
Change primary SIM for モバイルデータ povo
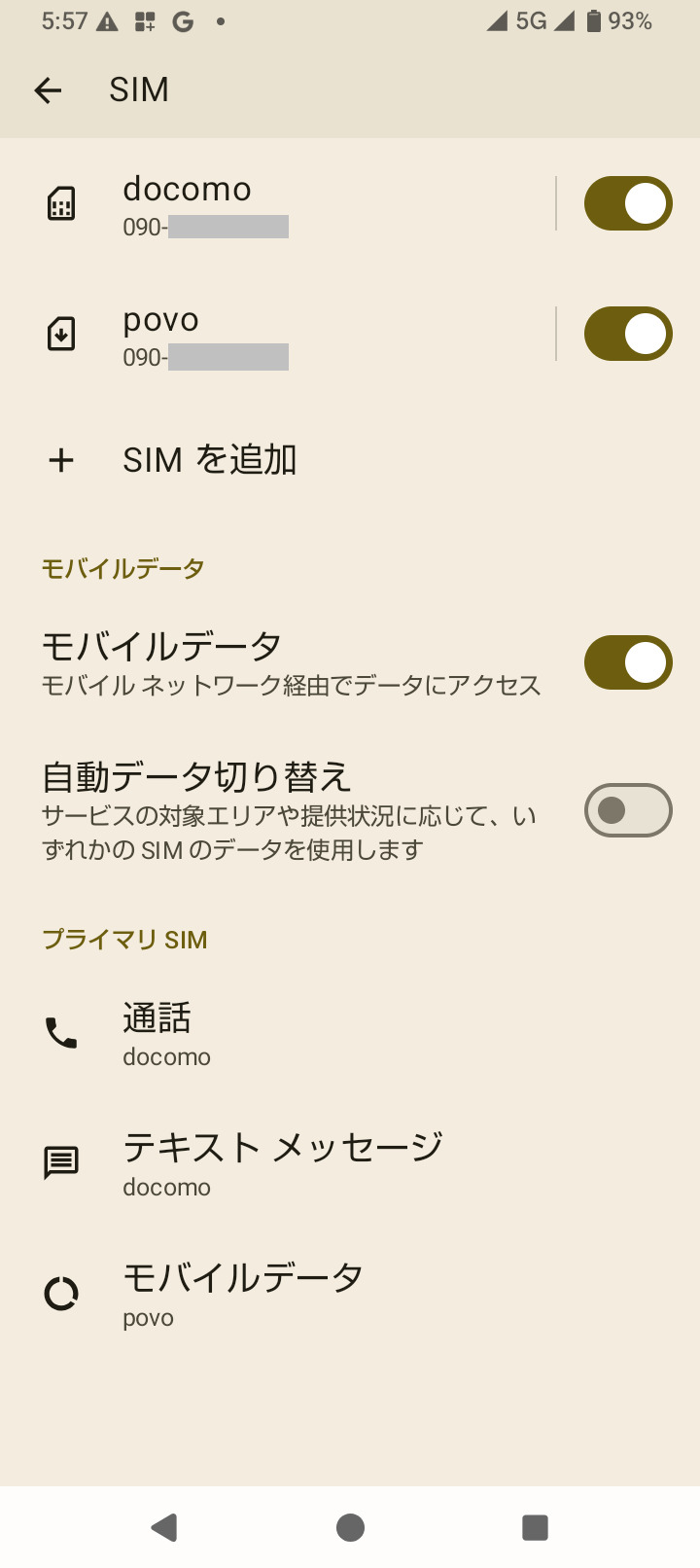click(x=350, y=1294)
